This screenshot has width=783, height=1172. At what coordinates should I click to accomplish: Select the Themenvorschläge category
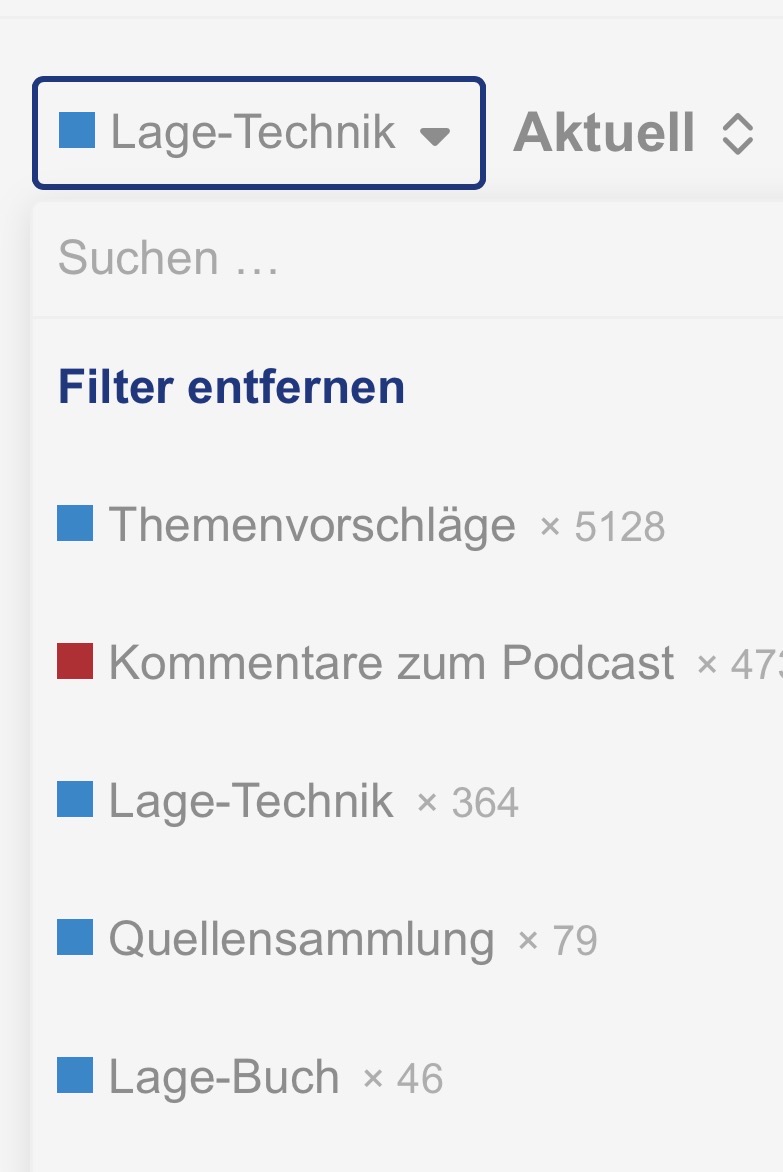(x=312, y=524)
